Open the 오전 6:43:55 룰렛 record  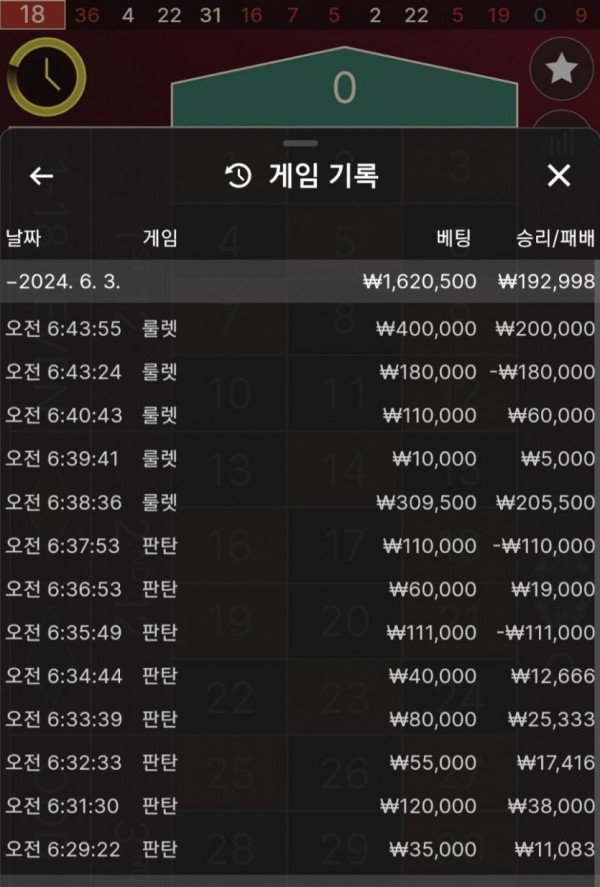300,328
